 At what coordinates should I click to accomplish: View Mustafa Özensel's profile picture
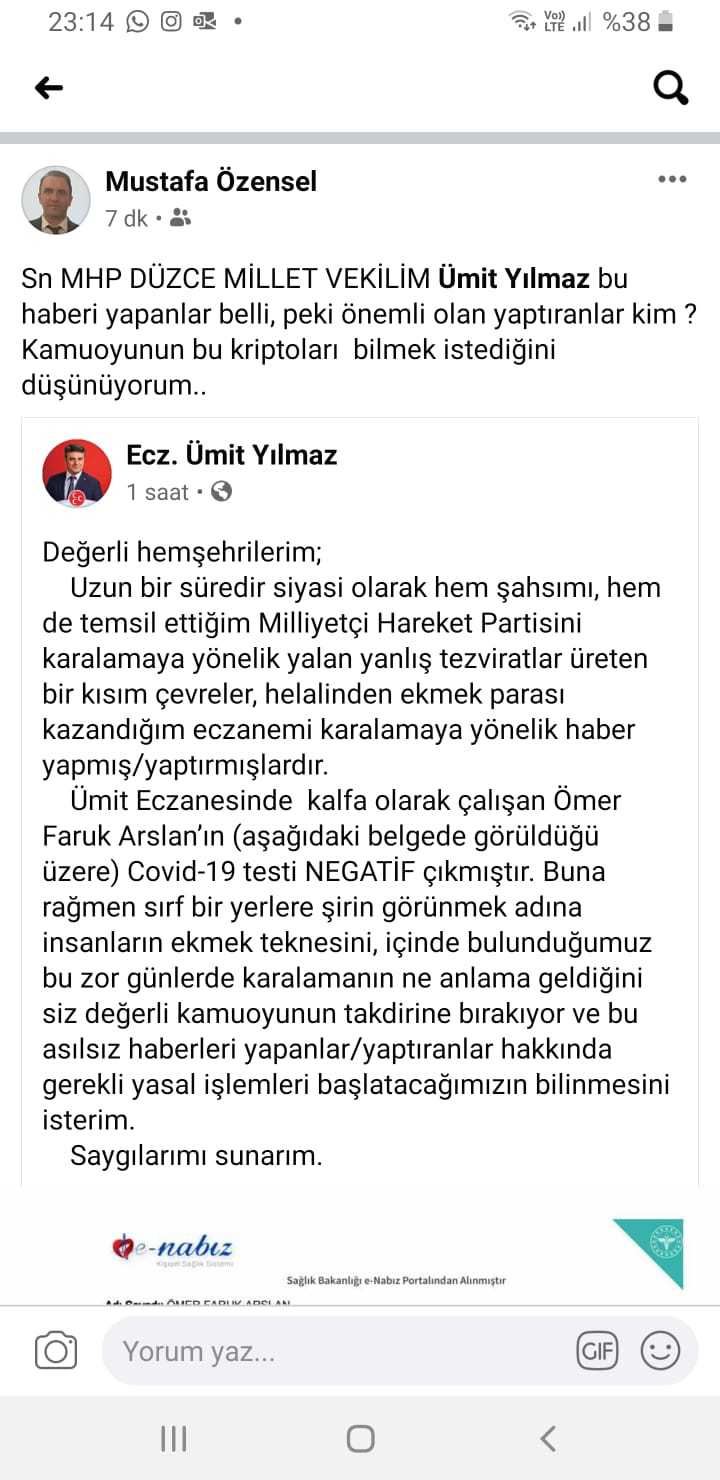coord(56,200)
